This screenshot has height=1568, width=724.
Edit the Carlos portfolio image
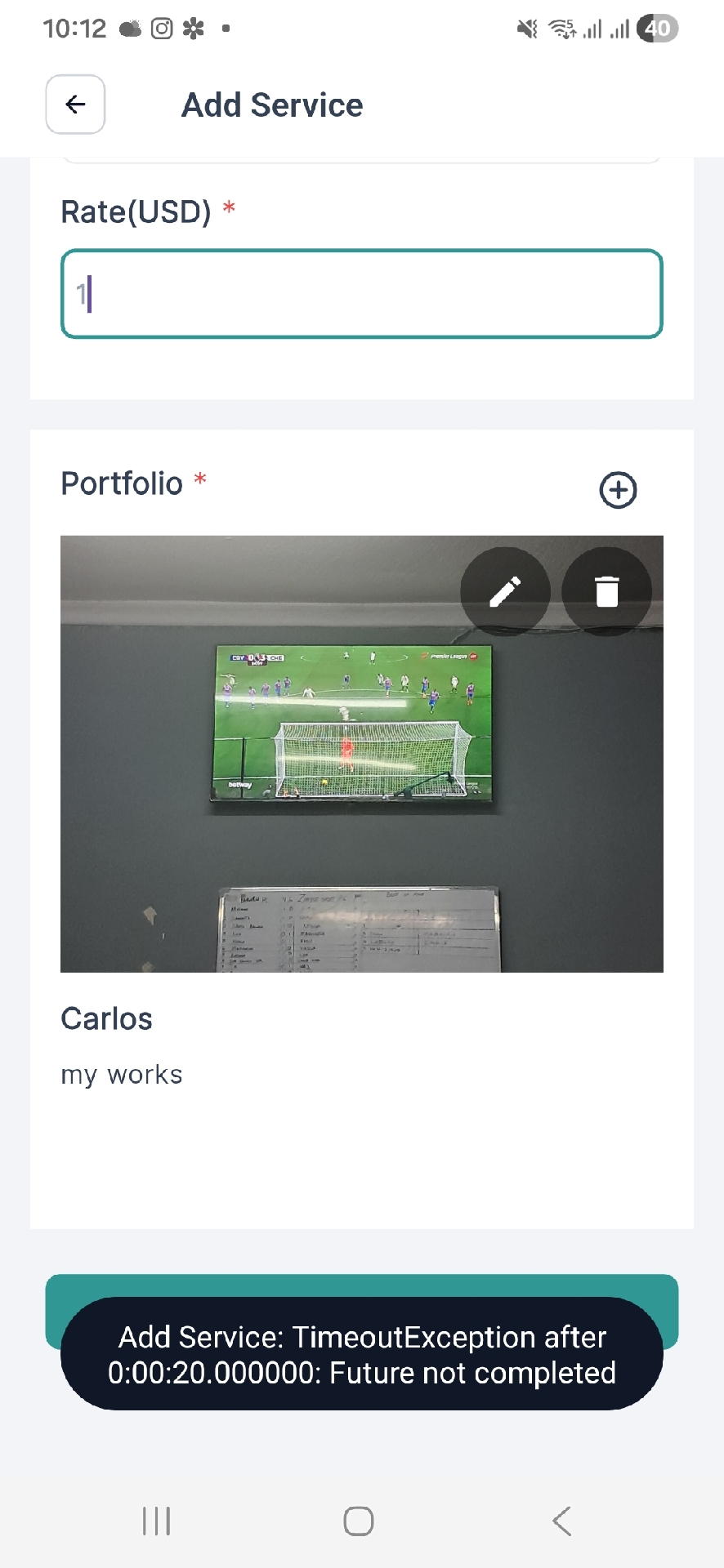pyautogui.click(x=505, y=591)
